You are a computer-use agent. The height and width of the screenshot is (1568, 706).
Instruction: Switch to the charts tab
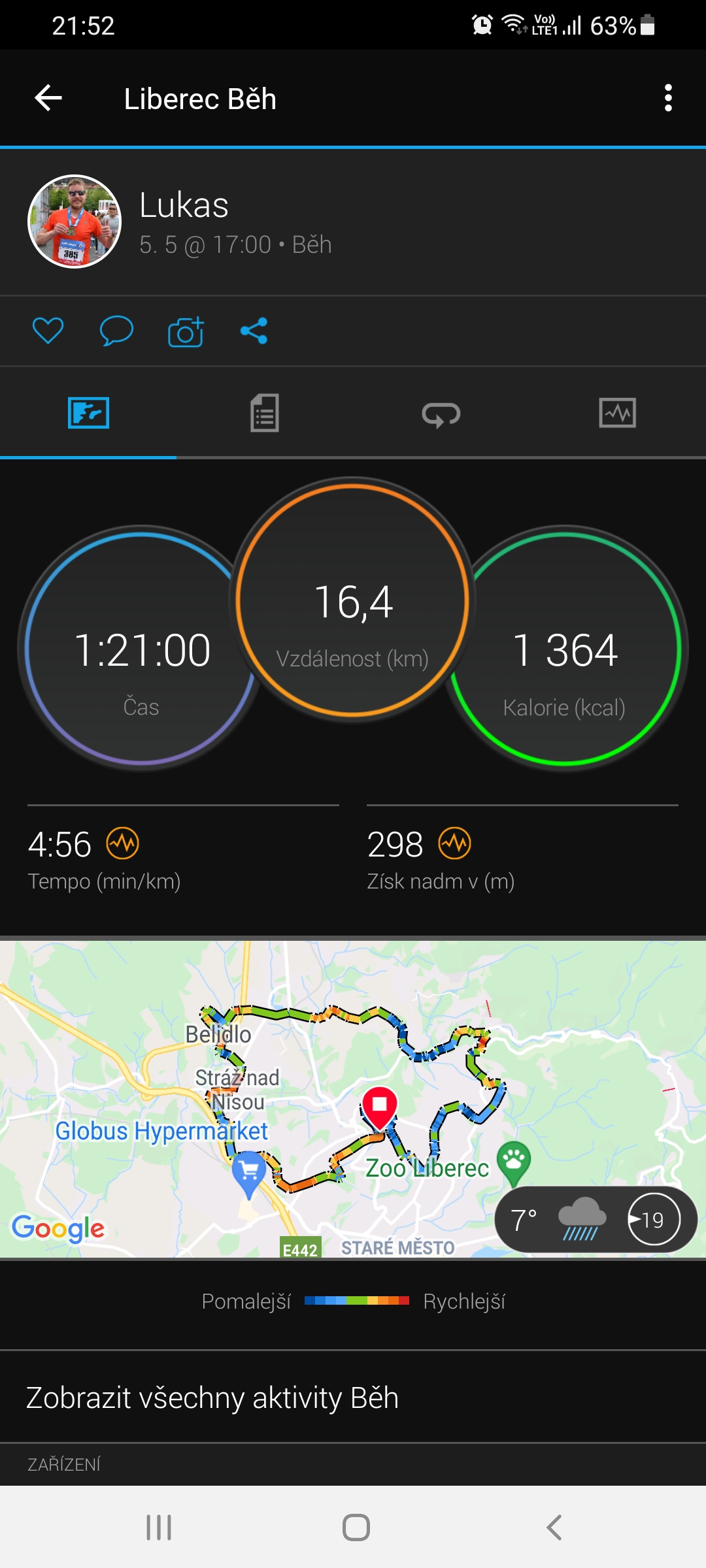tap(618, 413)
